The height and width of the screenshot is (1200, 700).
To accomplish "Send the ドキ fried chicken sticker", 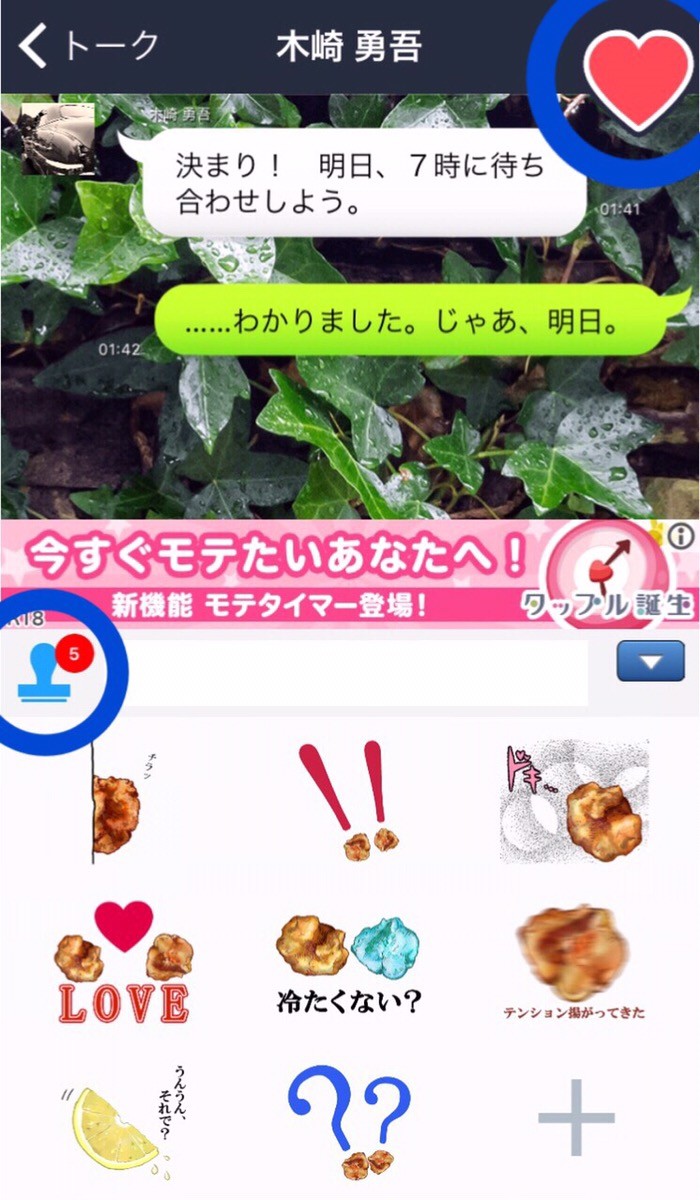I will tap(574, 801).
